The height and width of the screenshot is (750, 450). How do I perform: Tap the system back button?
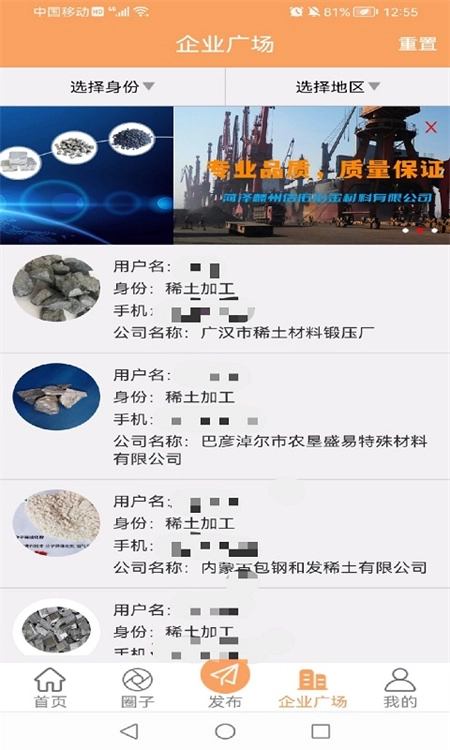coord(129,731)
